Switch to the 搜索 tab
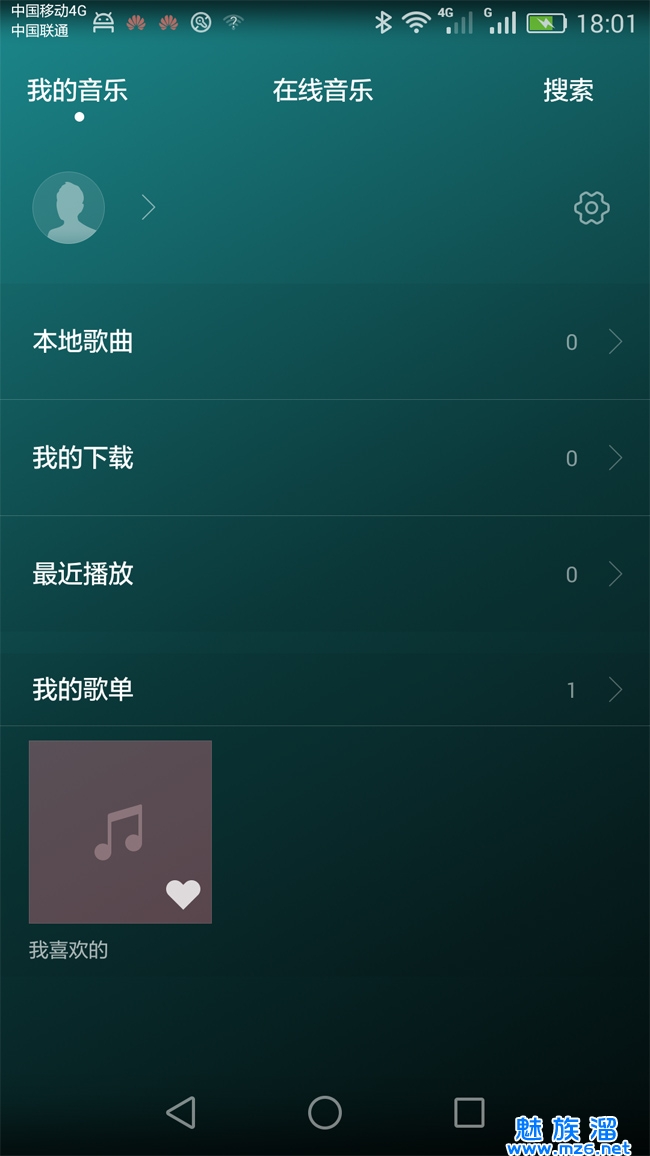 (x=568, y=91)
